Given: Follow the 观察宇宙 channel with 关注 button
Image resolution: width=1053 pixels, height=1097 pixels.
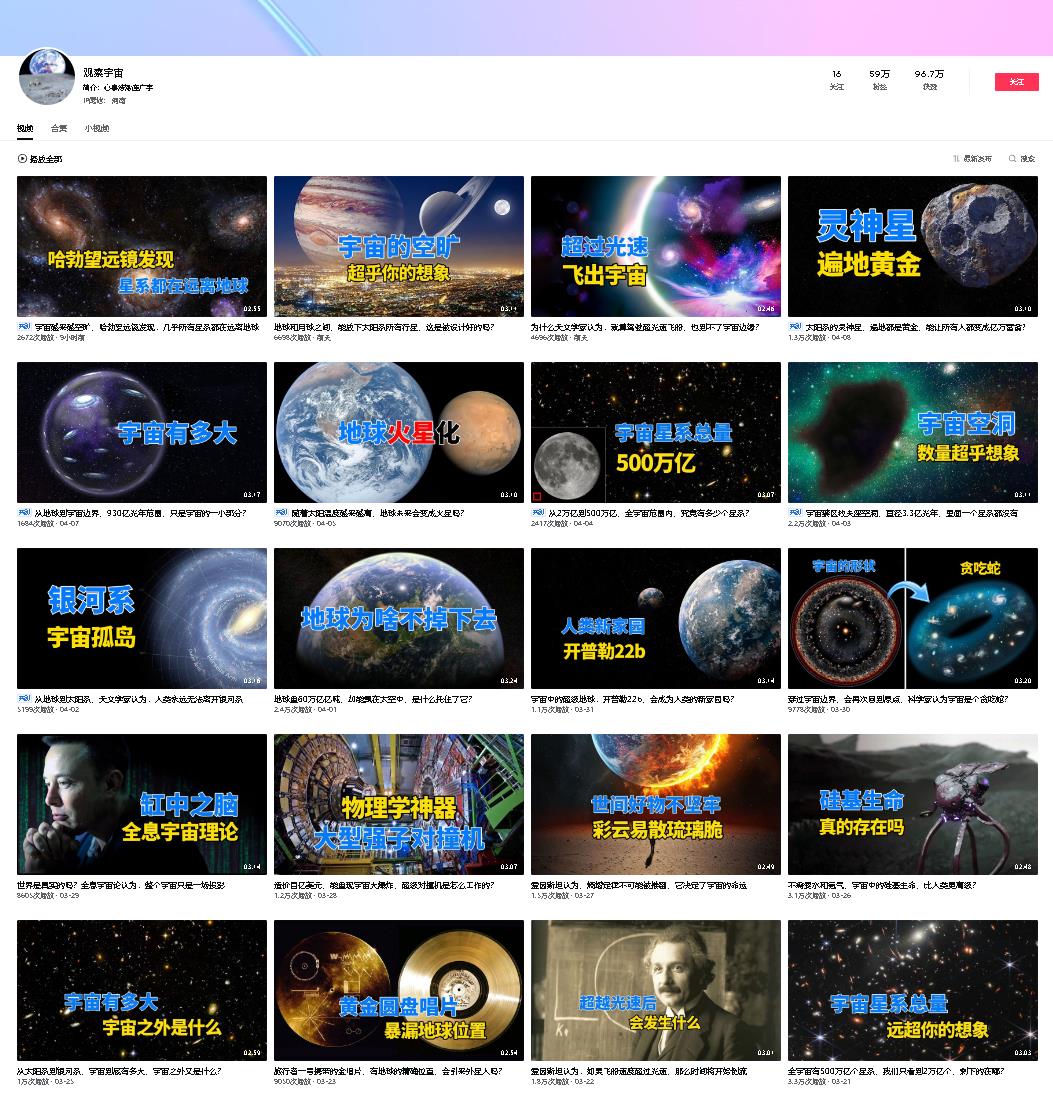Looking at the screenshot, I should (1016, 82).
